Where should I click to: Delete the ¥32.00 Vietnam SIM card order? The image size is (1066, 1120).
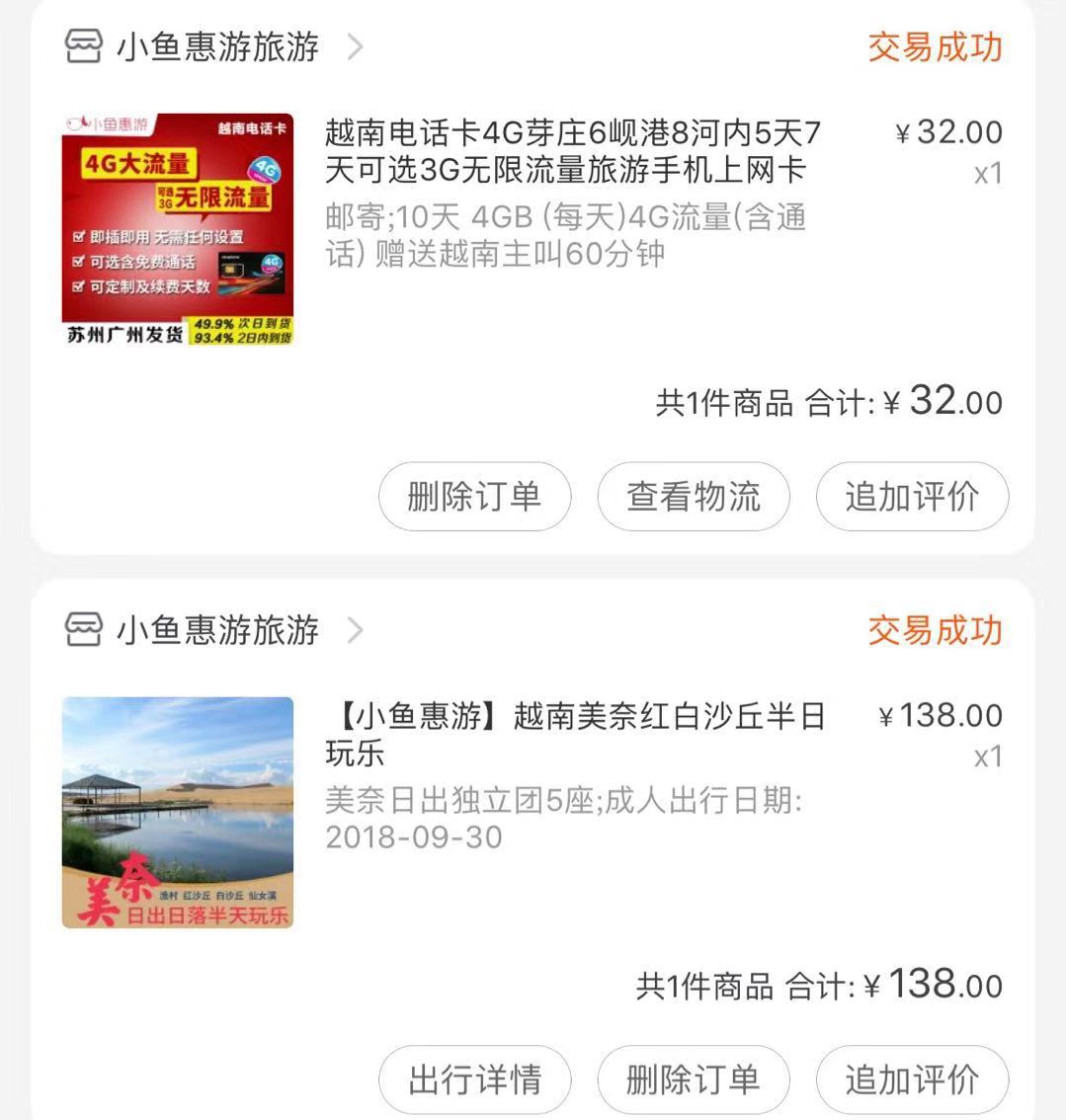coord(474,496)
